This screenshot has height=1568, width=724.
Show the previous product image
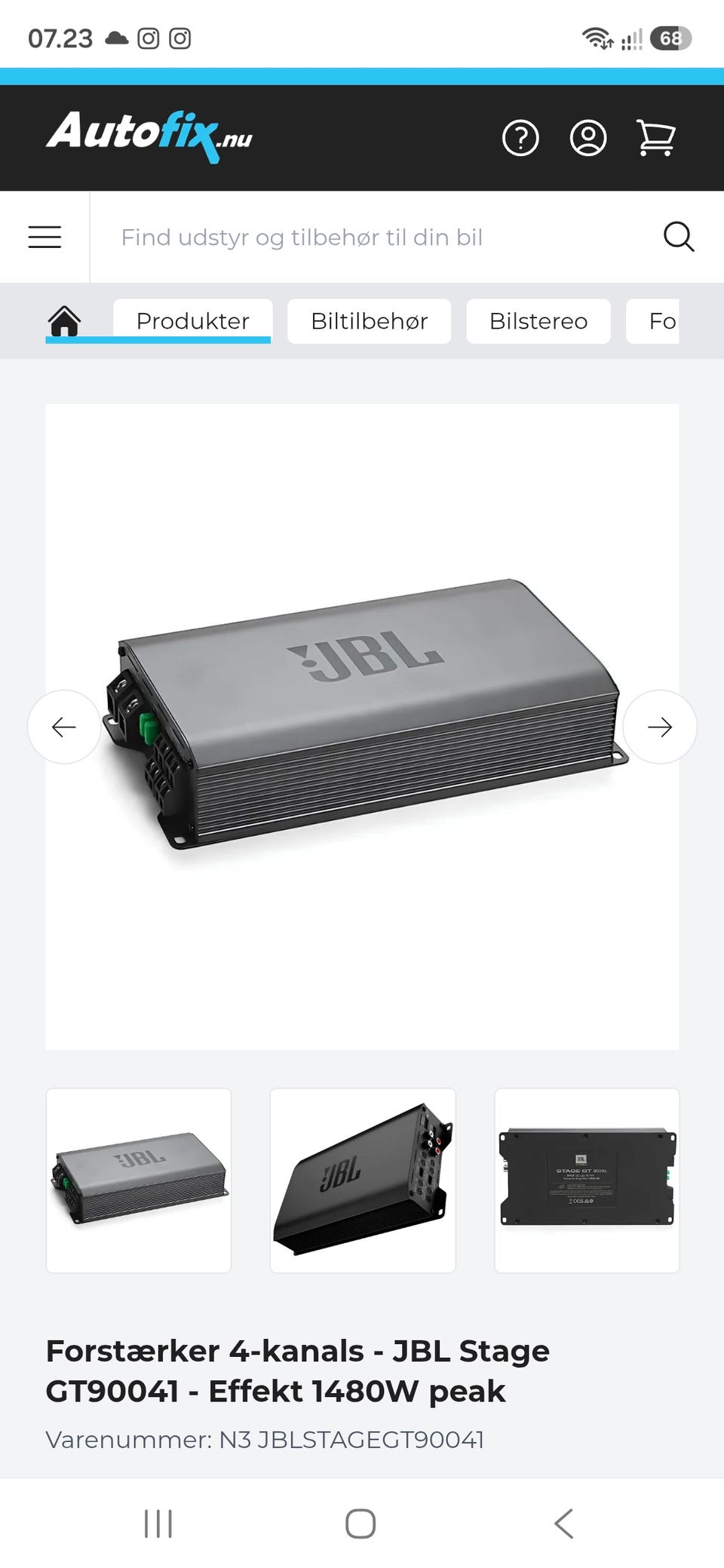pos(64,727)
